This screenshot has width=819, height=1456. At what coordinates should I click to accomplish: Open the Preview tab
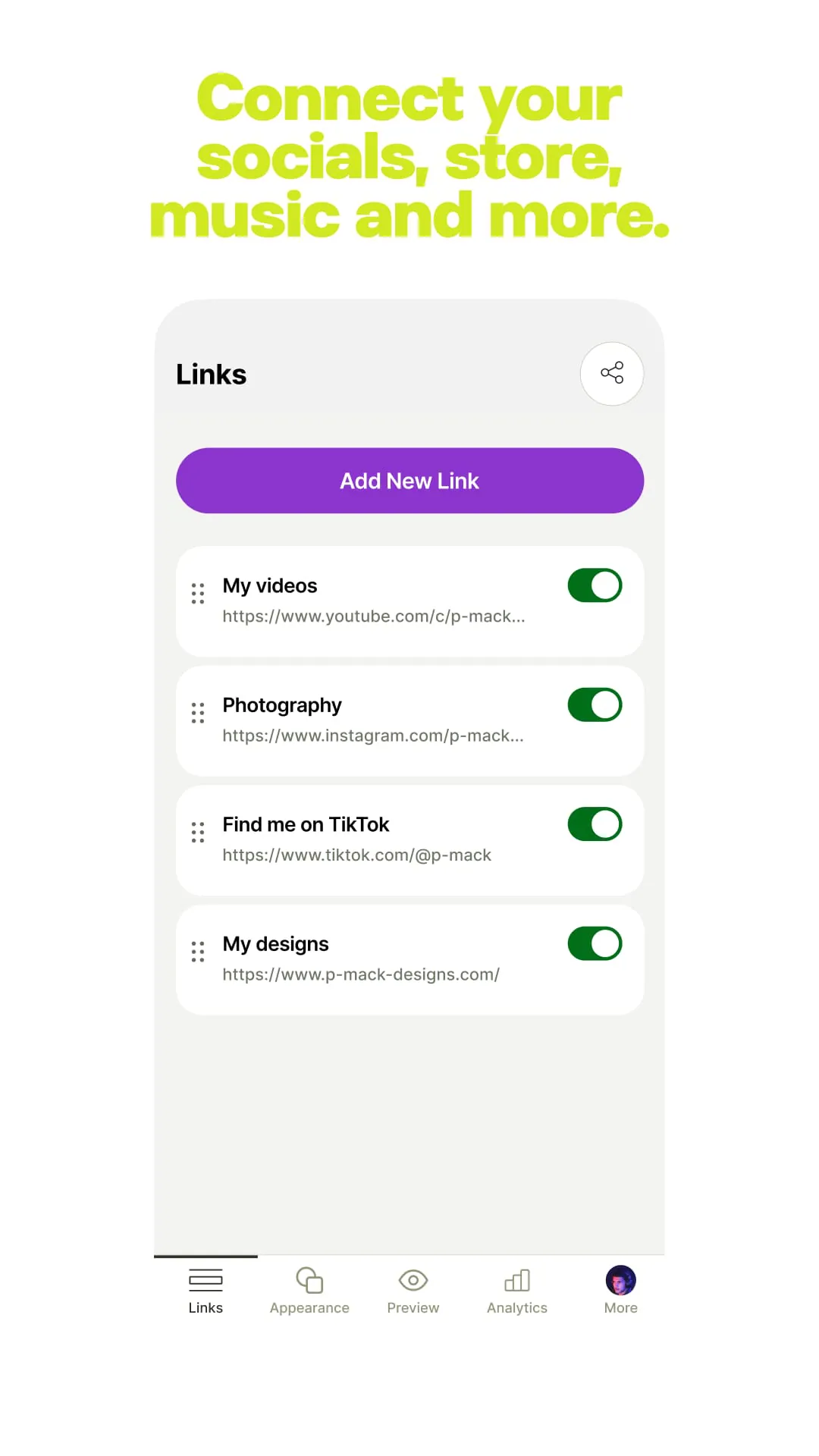(x=413, y=1291)
